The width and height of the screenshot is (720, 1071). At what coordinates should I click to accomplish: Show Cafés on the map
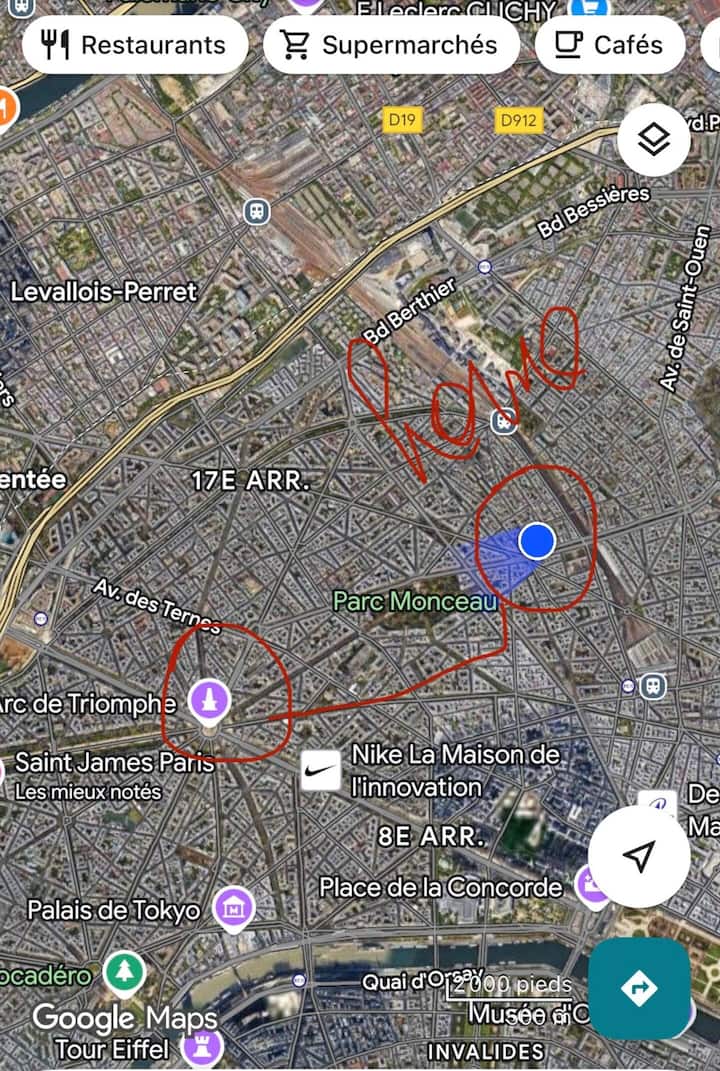pyautogui.click(x=610, y=45)
